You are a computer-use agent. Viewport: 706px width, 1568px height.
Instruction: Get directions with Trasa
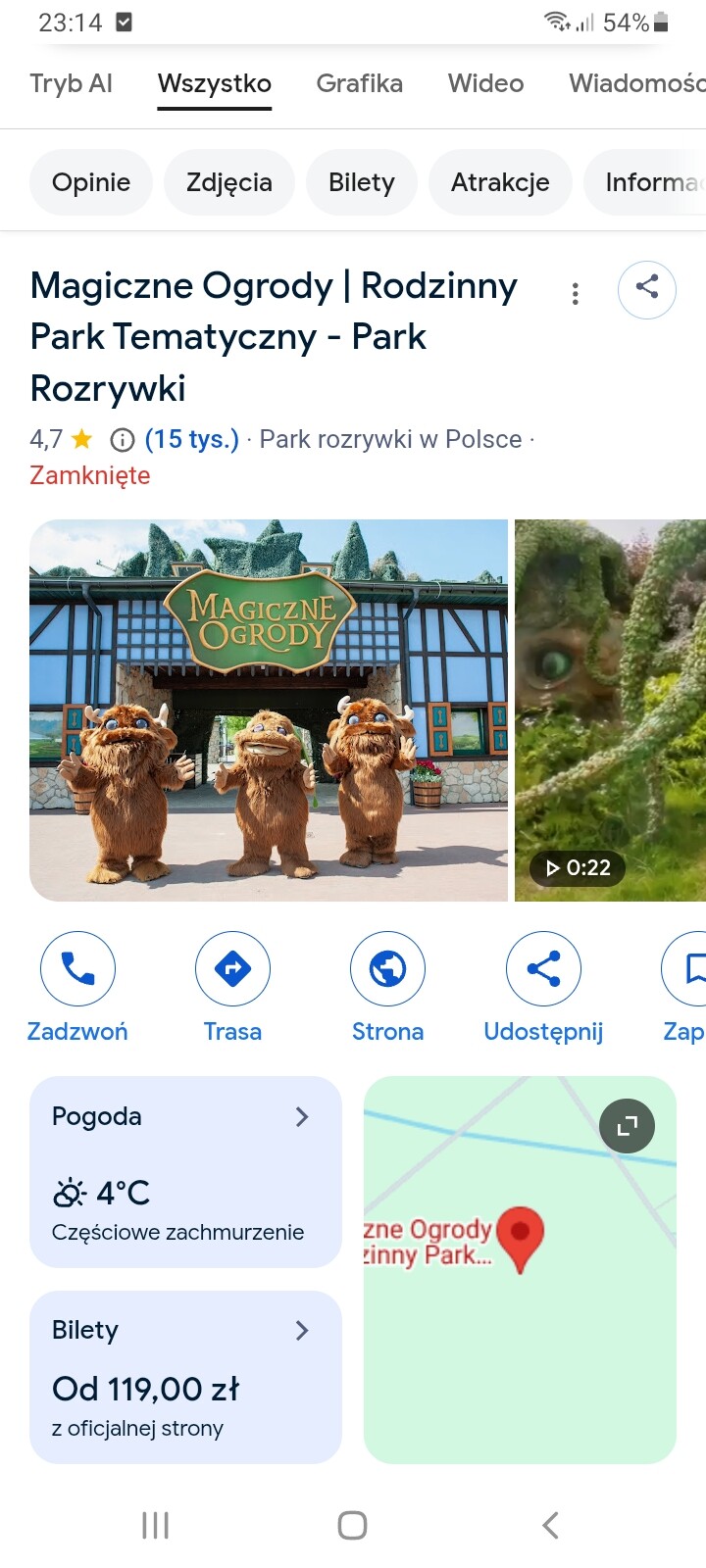[x=232, y=969]
